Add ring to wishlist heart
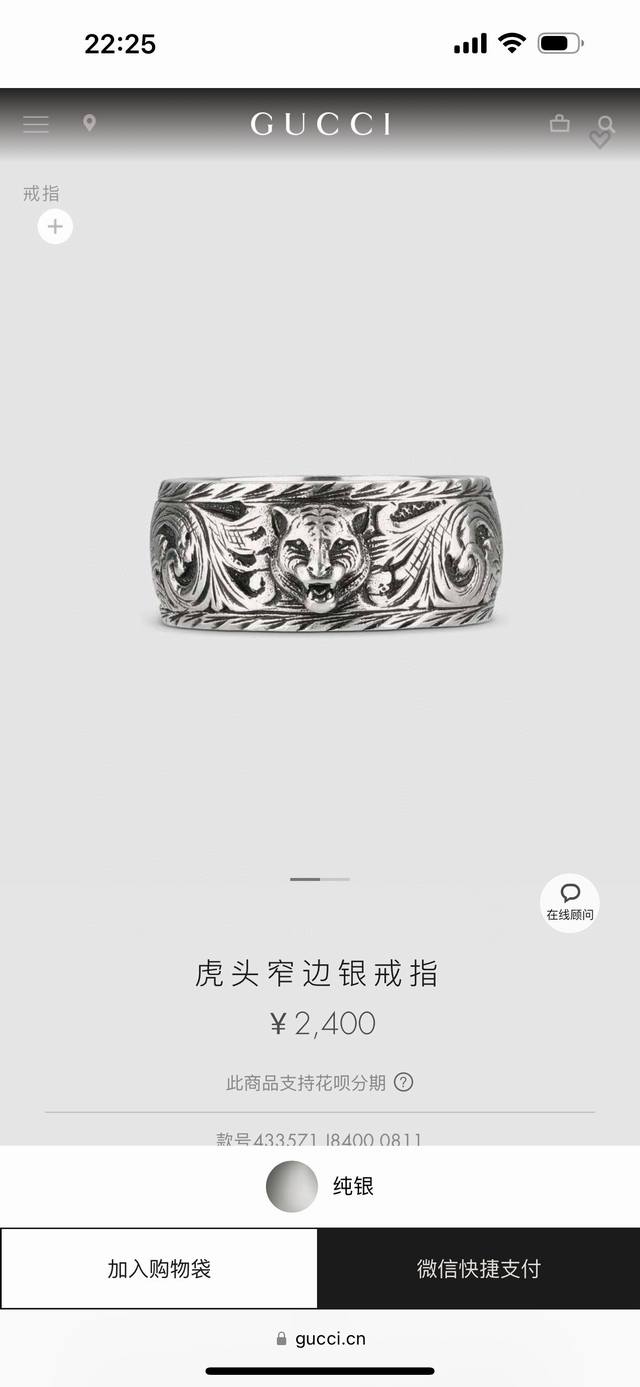 (x=599, y=141)
